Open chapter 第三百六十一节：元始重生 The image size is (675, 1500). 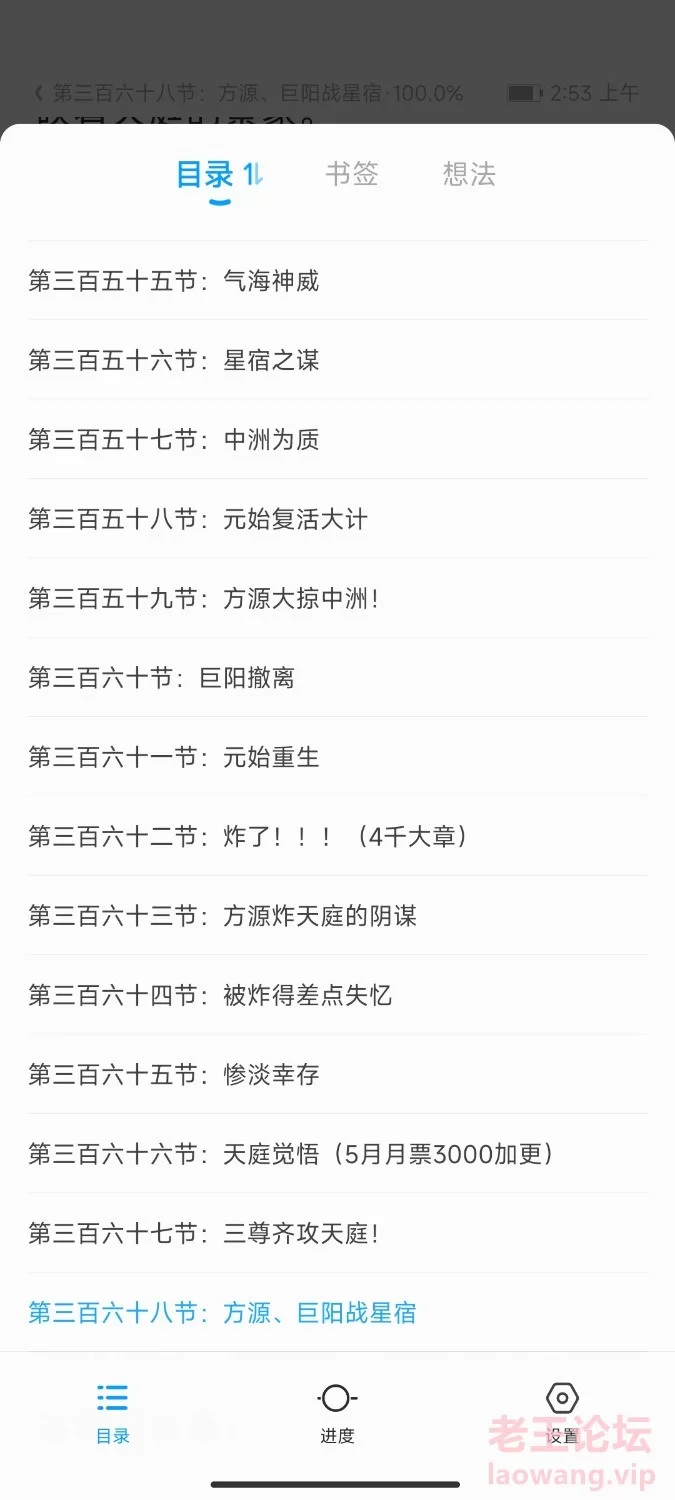pos(338,757)
